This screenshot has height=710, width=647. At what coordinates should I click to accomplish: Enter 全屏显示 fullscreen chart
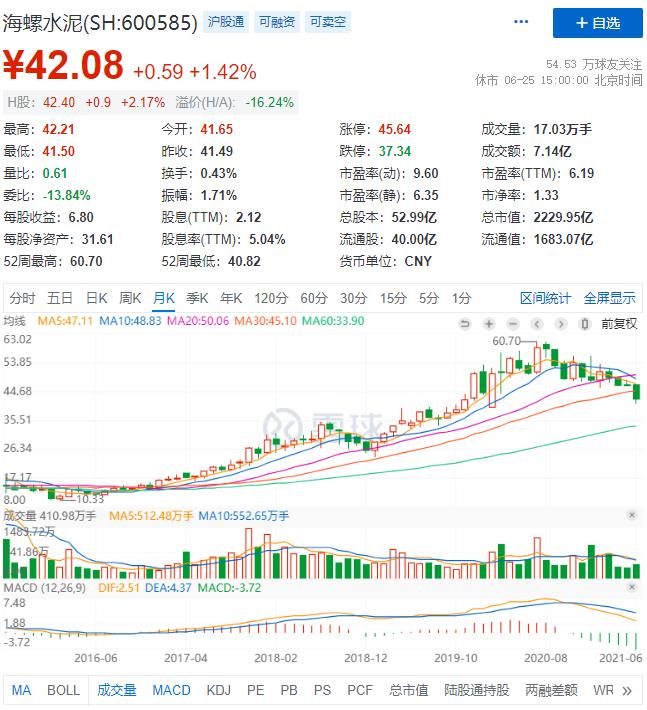pyautogui.click(x=609, y=298)
